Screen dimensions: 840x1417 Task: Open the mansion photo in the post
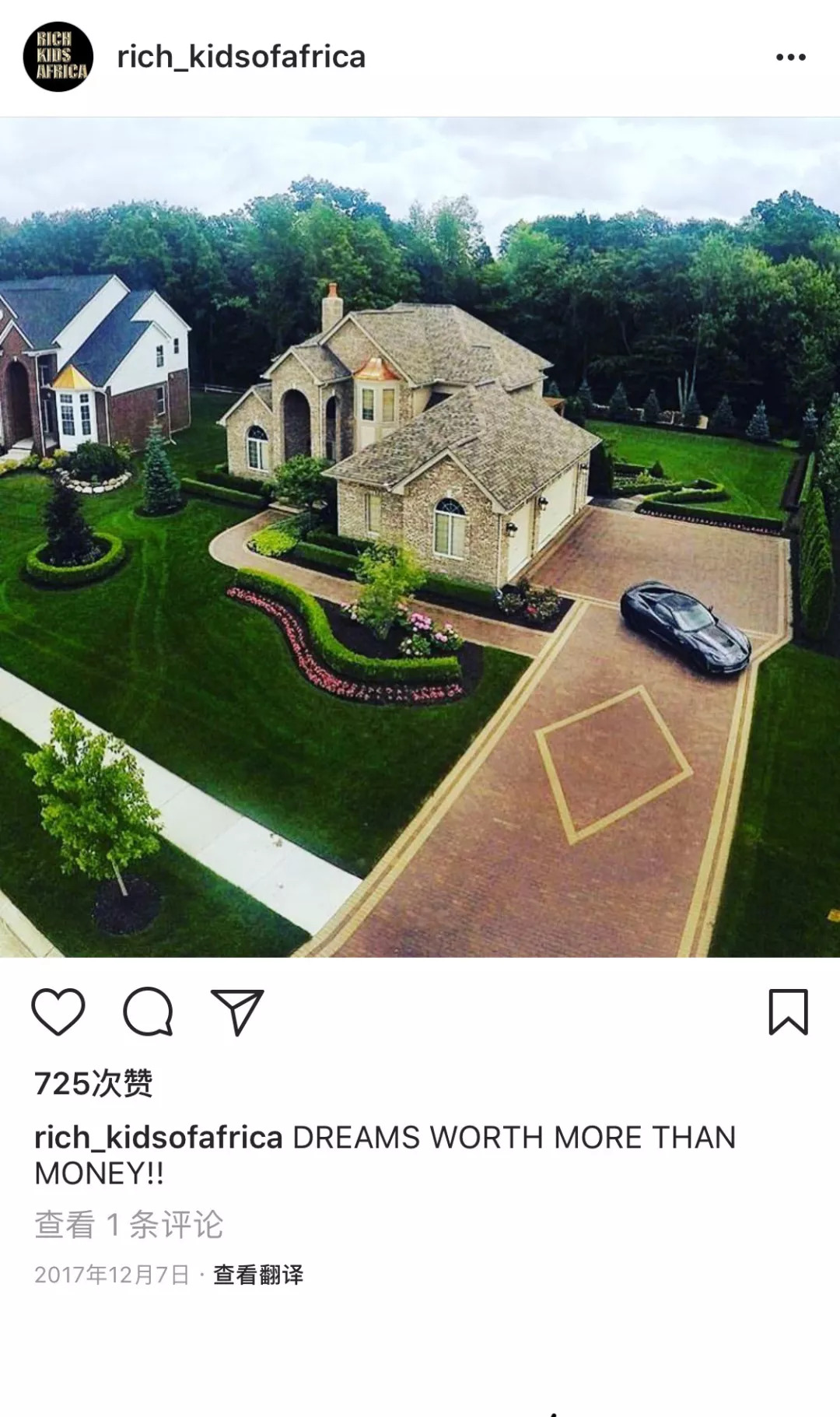click(420, 537)
